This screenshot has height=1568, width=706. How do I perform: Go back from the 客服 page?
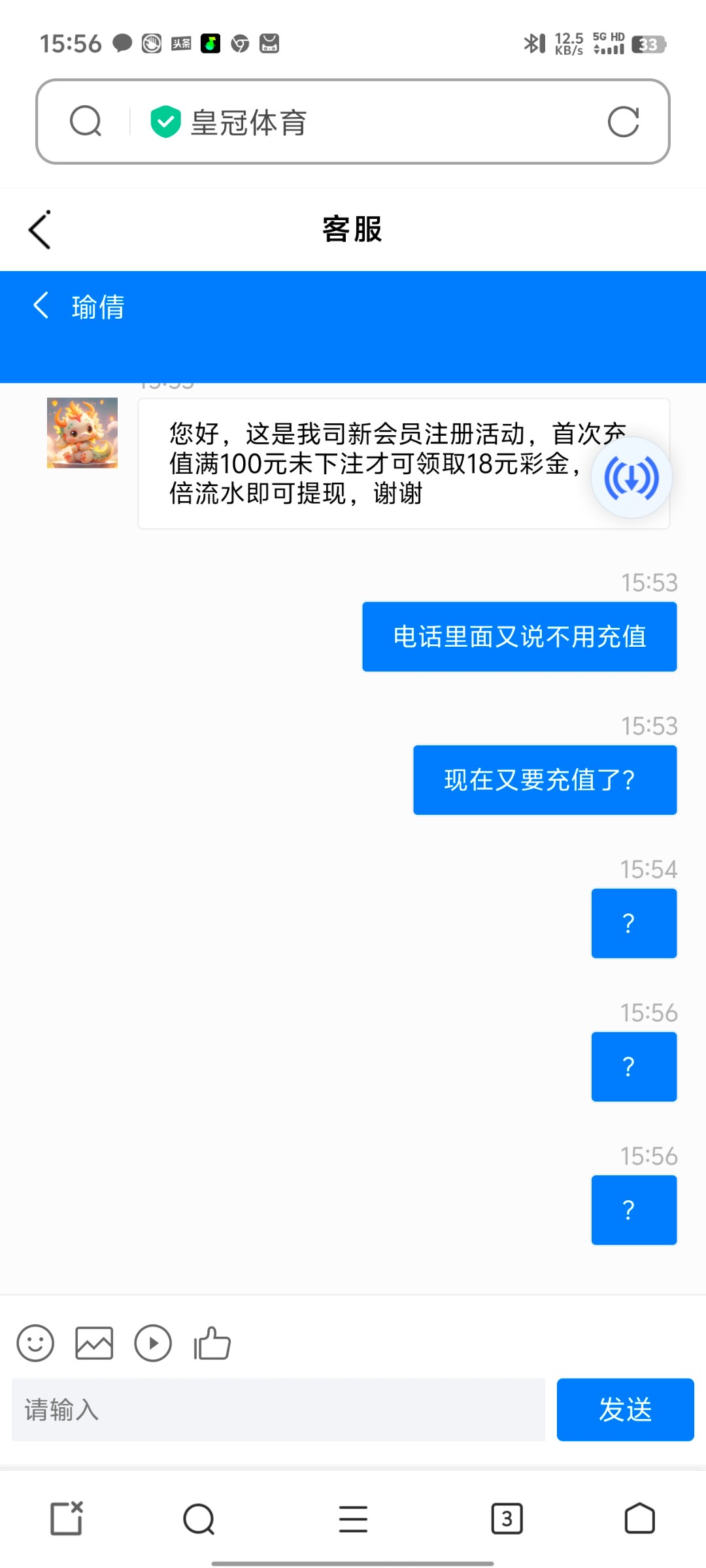pyautogui.click(x=40, y=230)
